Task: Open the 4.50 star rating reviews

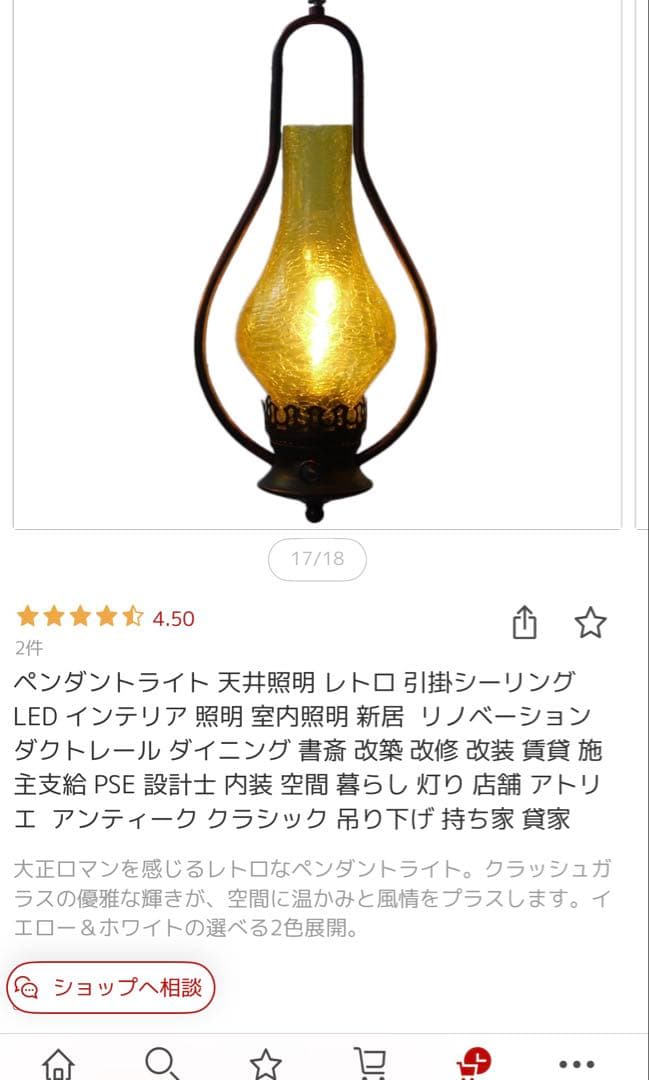Action: coord(105,617)
